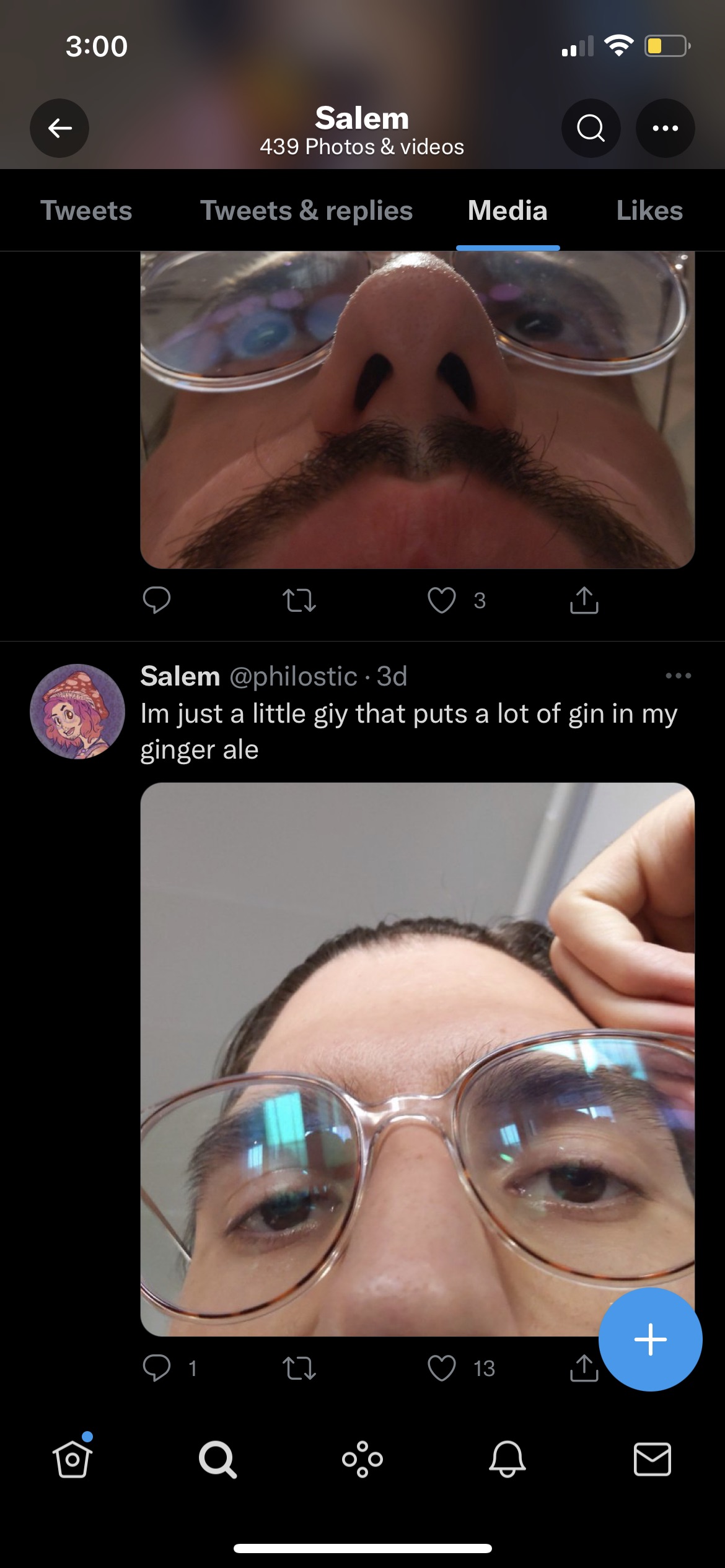Viewport: 725px width, 1568px height.
Task: Select the Media tab
Action: click(507, 211)
